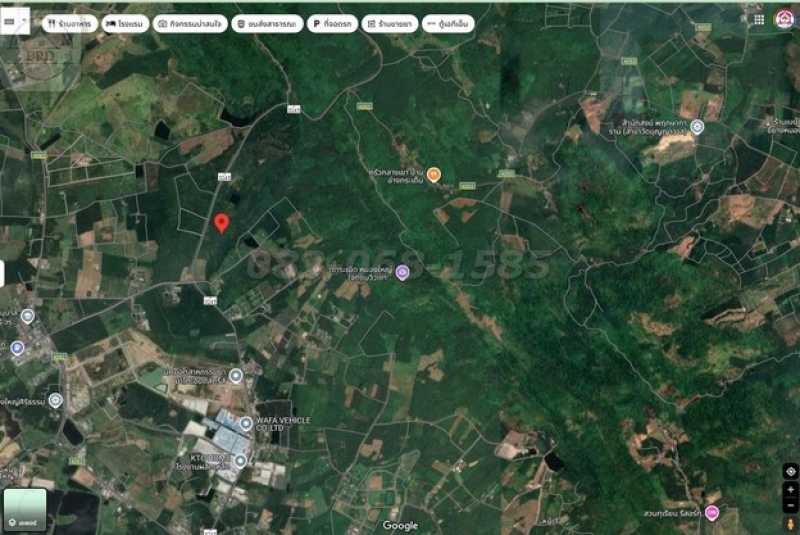Show กิจกรรมน่าสนใจ (things to do) chip results

(x=189, y=23)
